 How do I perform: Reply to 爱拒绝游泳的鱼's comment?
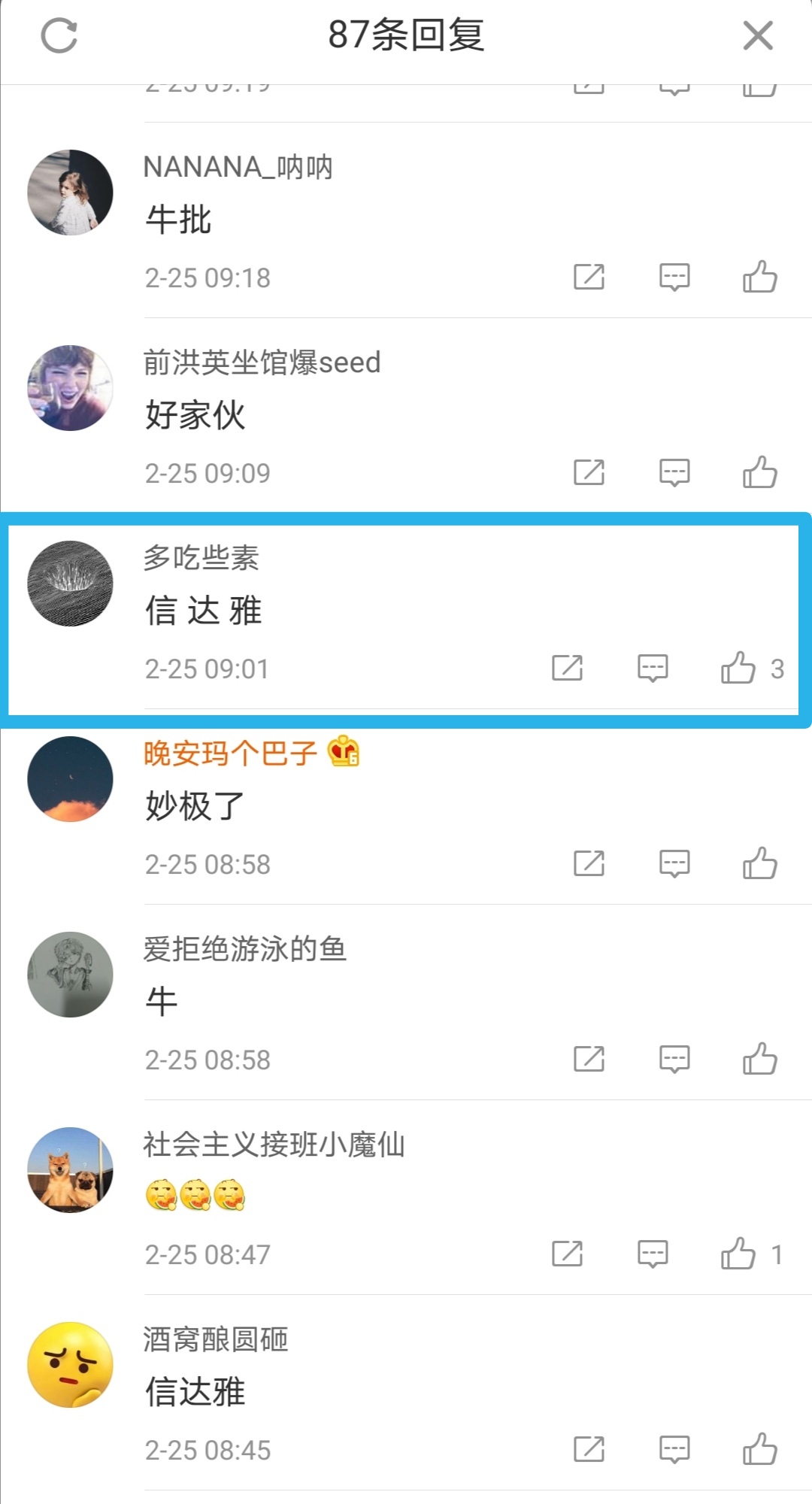pos(674,1059)
